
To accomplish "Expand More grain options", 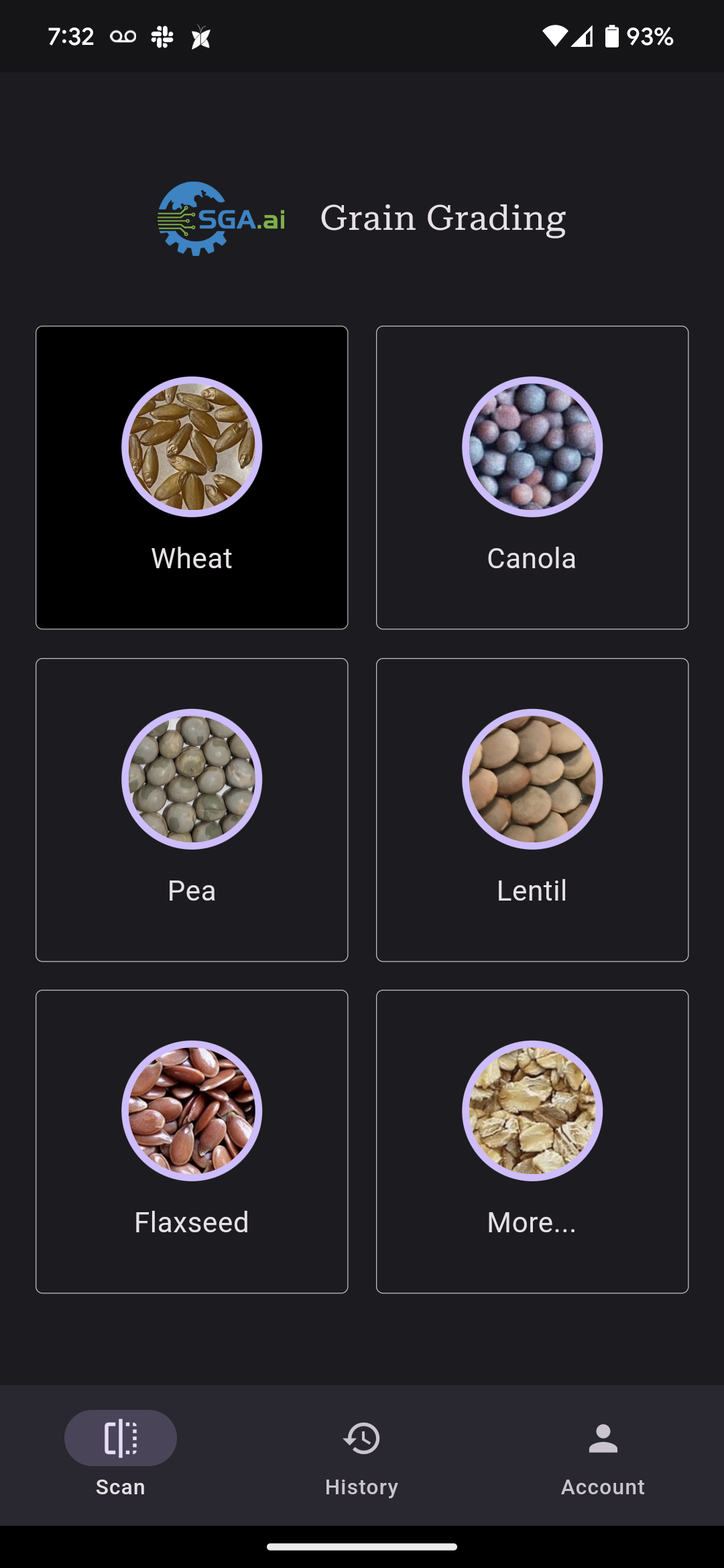I will [x=532, y=1142].
